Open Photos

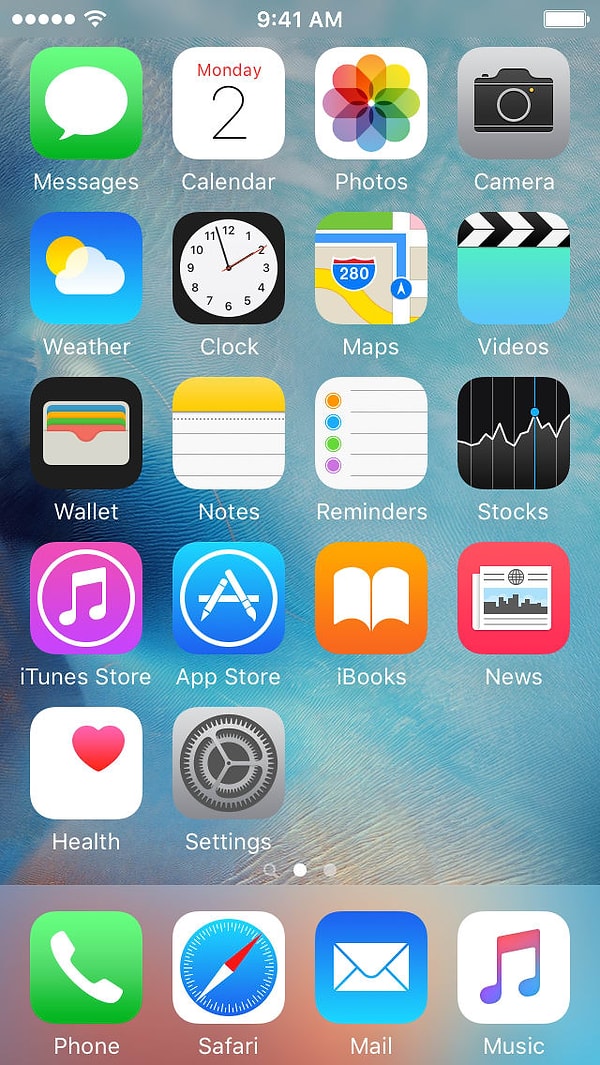pyautogui.click(x=371, y=103)
